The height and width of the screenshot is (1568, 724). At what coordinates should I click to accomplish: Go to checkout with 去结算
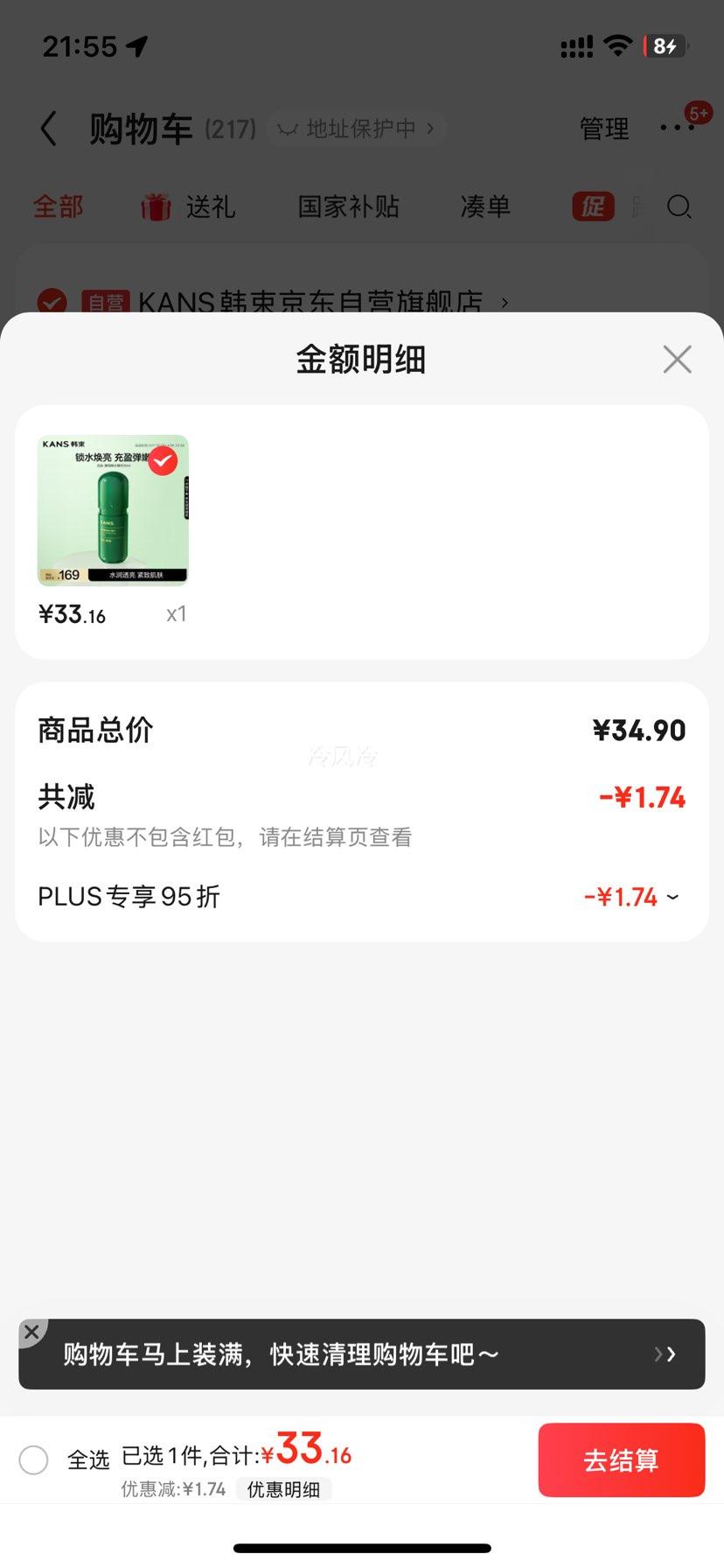[621, 1459]
